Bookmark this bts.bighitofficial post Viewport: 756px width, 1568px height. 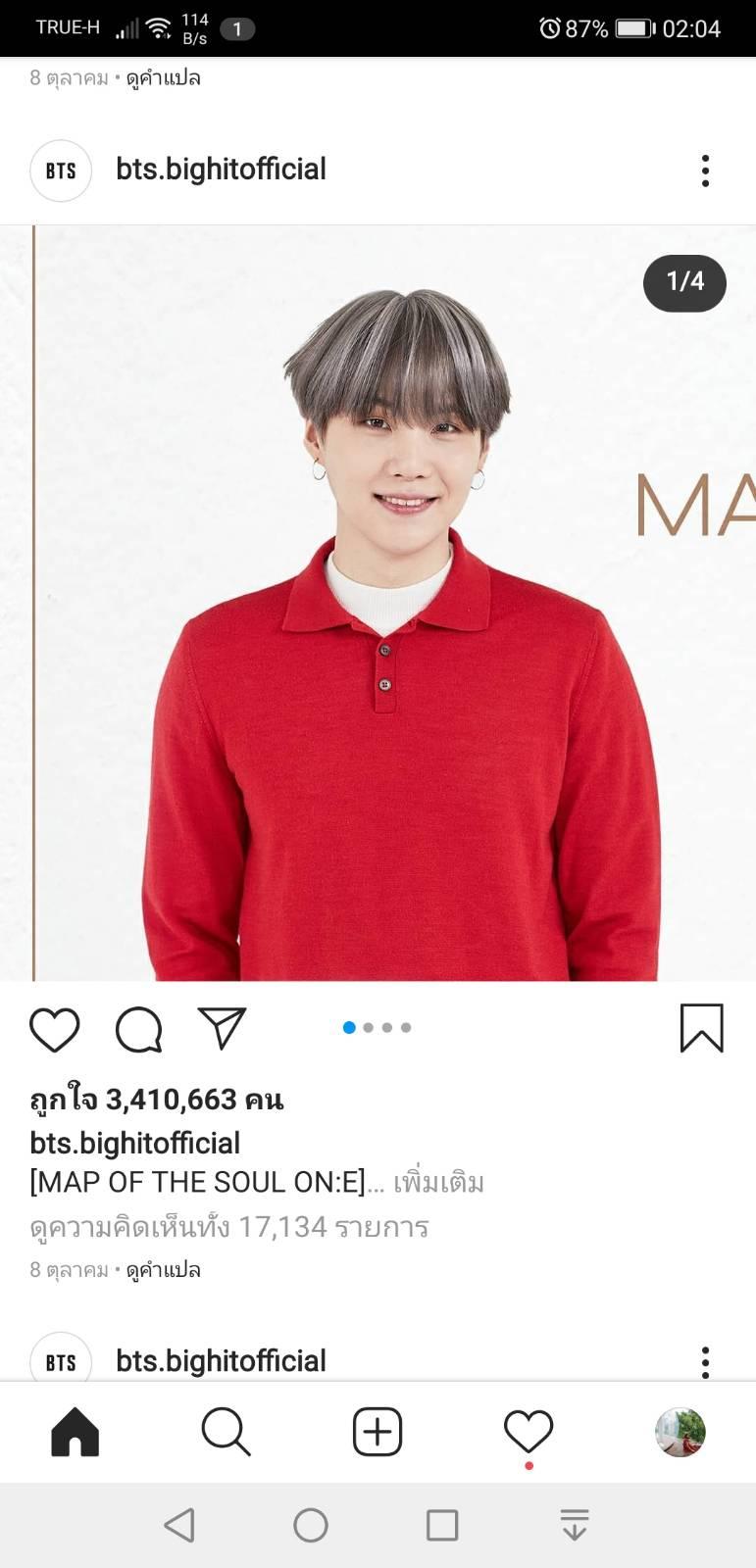702,1028
